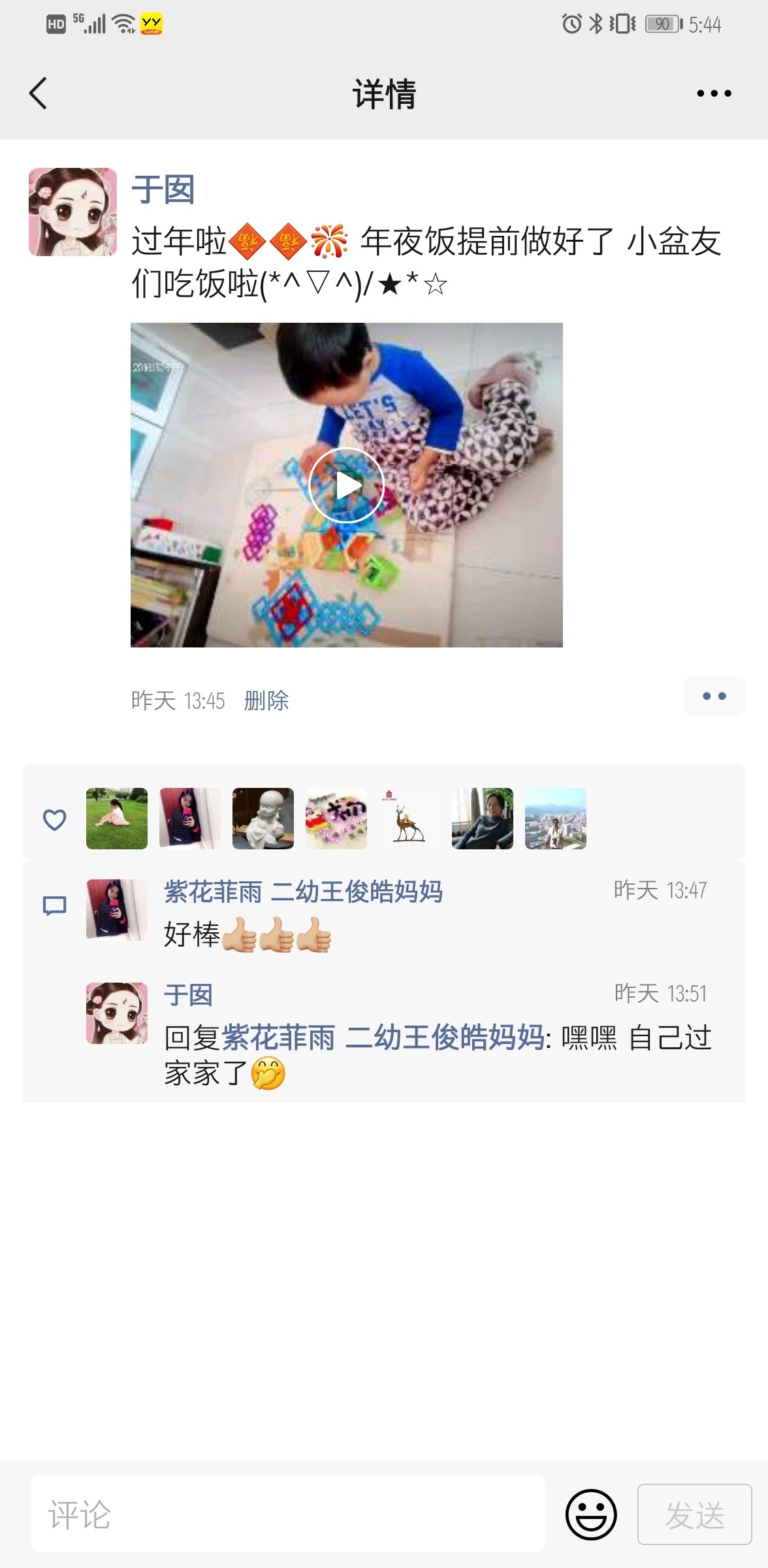Open the two-dot like/comment popup button
768x1568 pixels.
pyautogui.click(x=714, y=696)
